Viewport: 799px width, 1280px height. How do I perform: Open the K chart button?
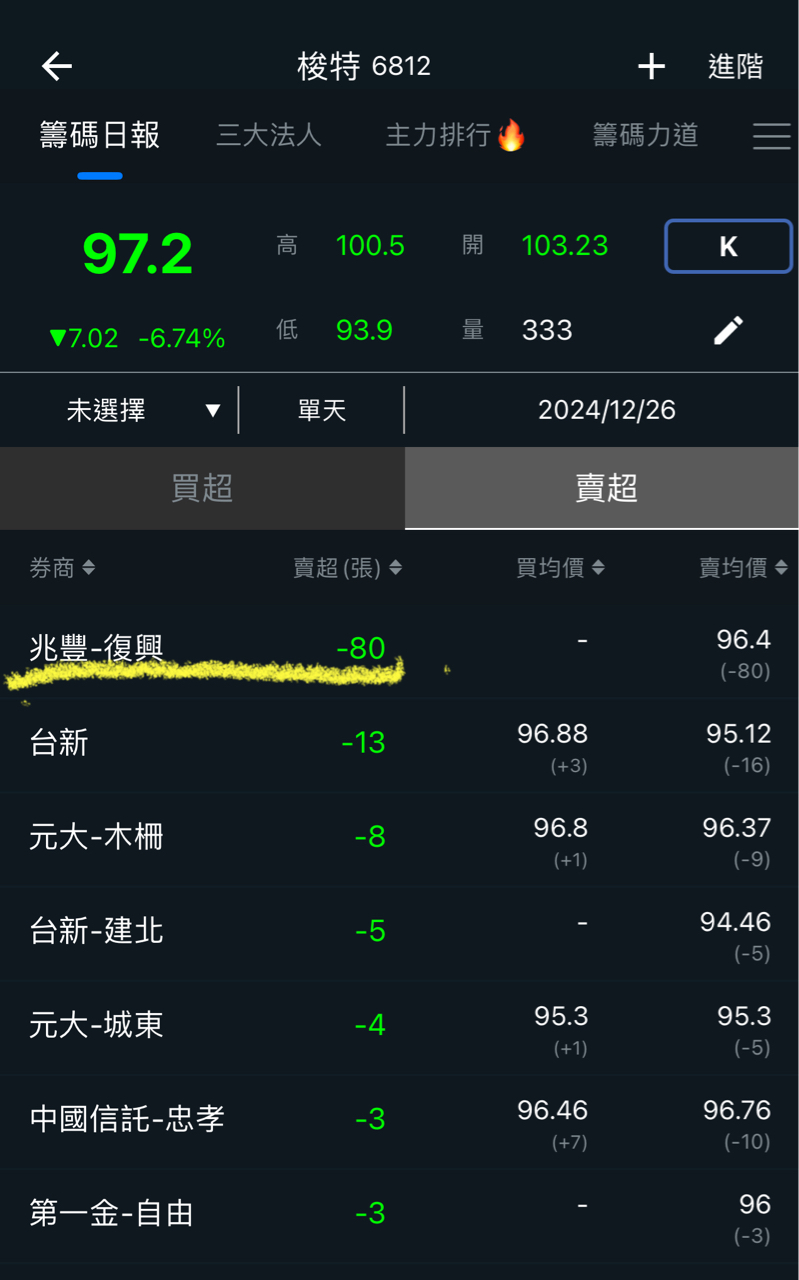728,247
